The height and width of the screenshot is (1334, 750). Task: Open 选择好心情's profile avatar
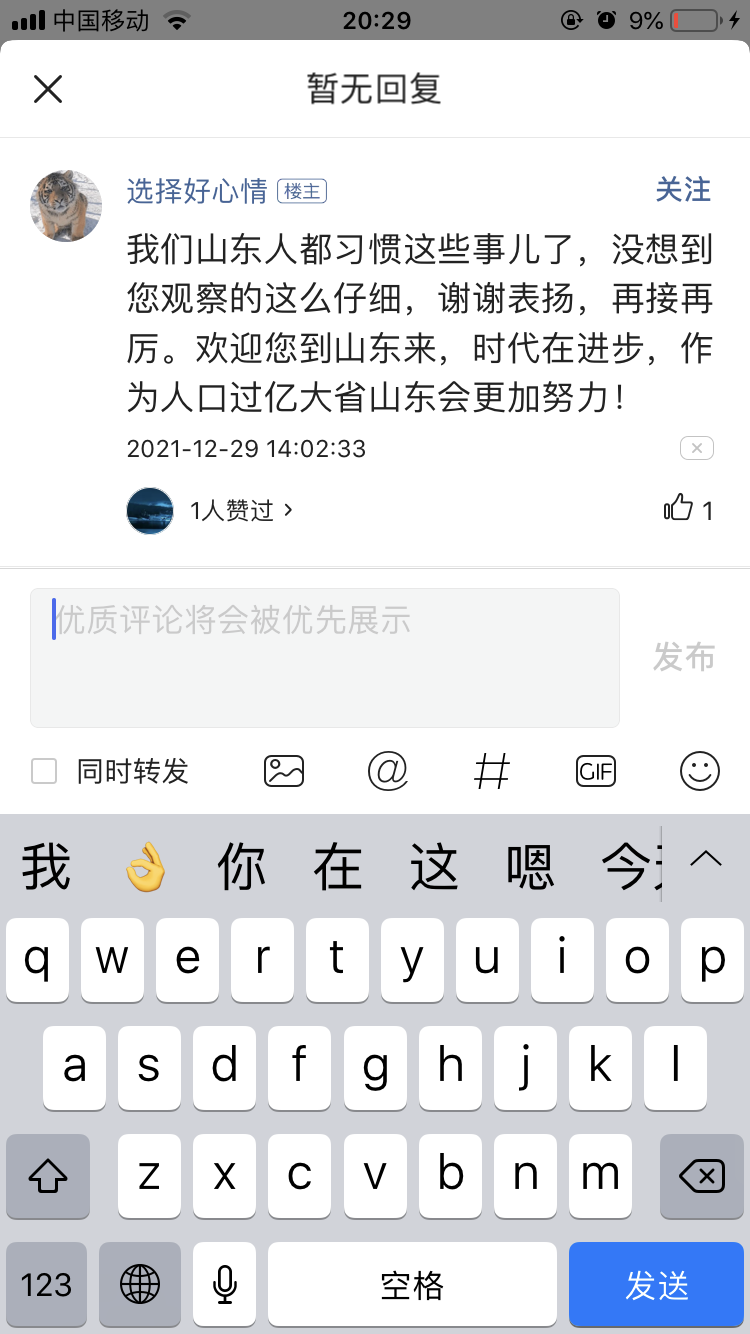[66, 205]
